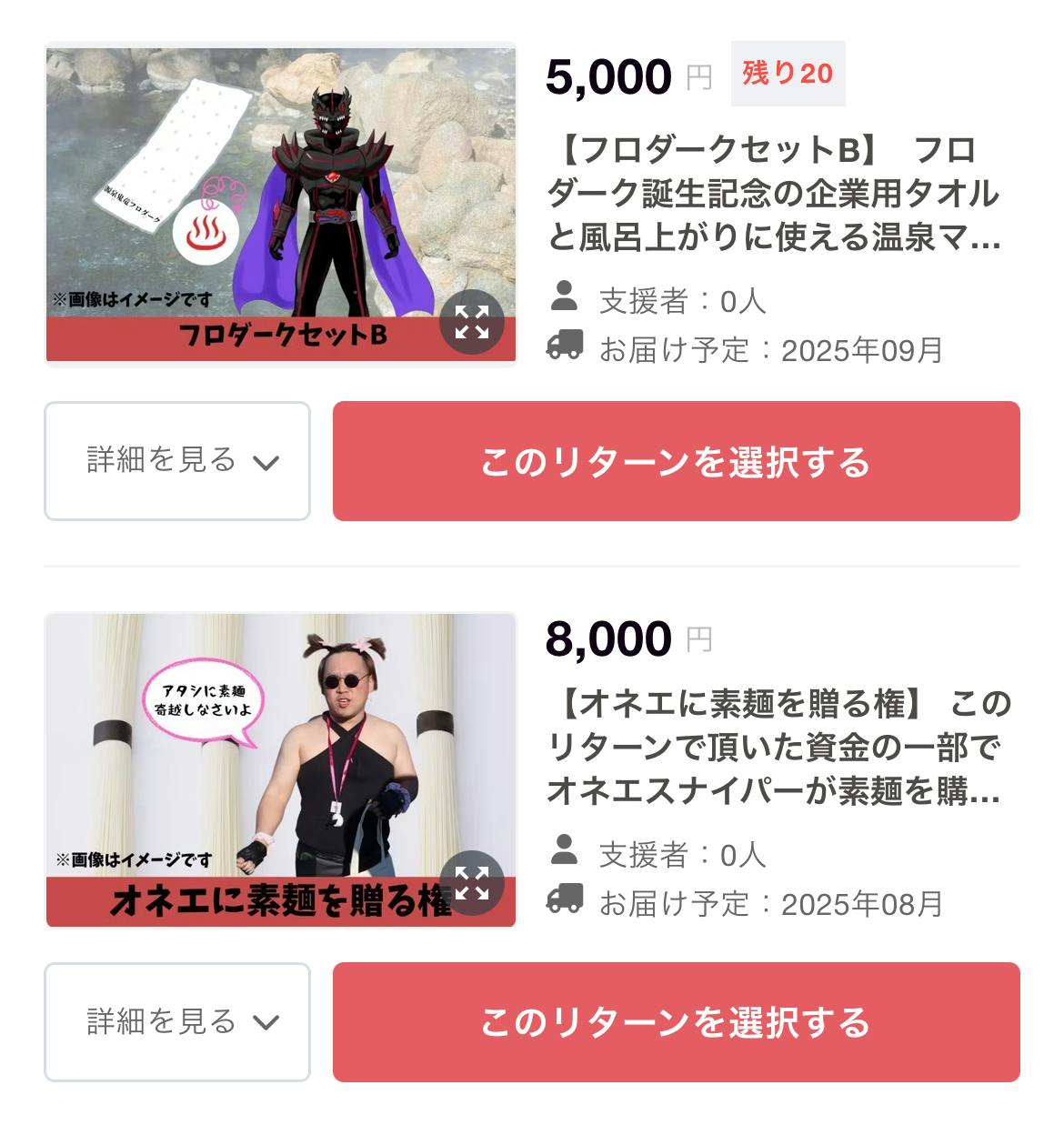The image size is (1064, 1125).
Task: Expand the フロダークセットB image fullscreen
Action: pos(471,321)
